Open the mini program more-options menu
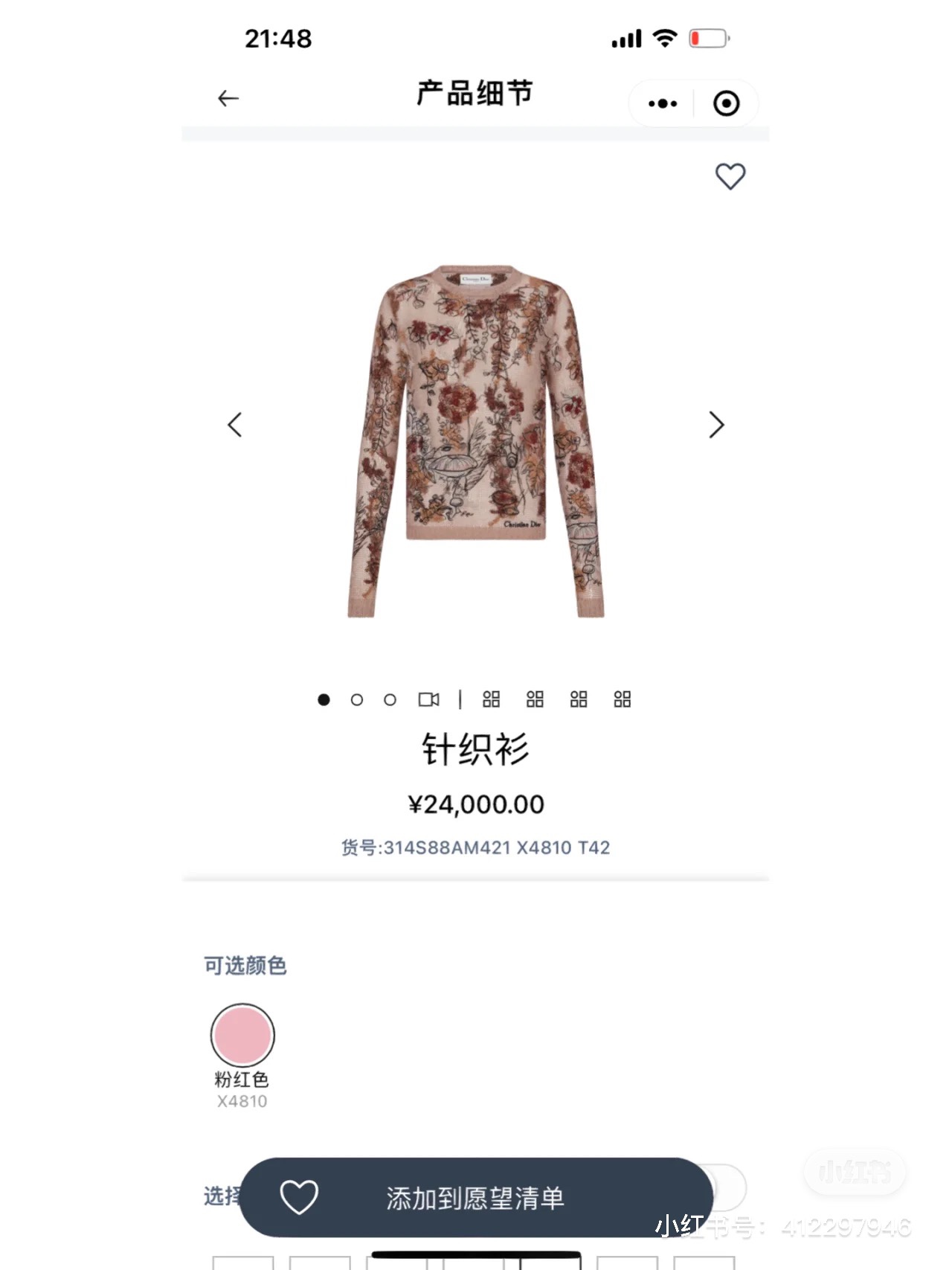Viewport: 952px width, 1270px height. tap(662, 103)
